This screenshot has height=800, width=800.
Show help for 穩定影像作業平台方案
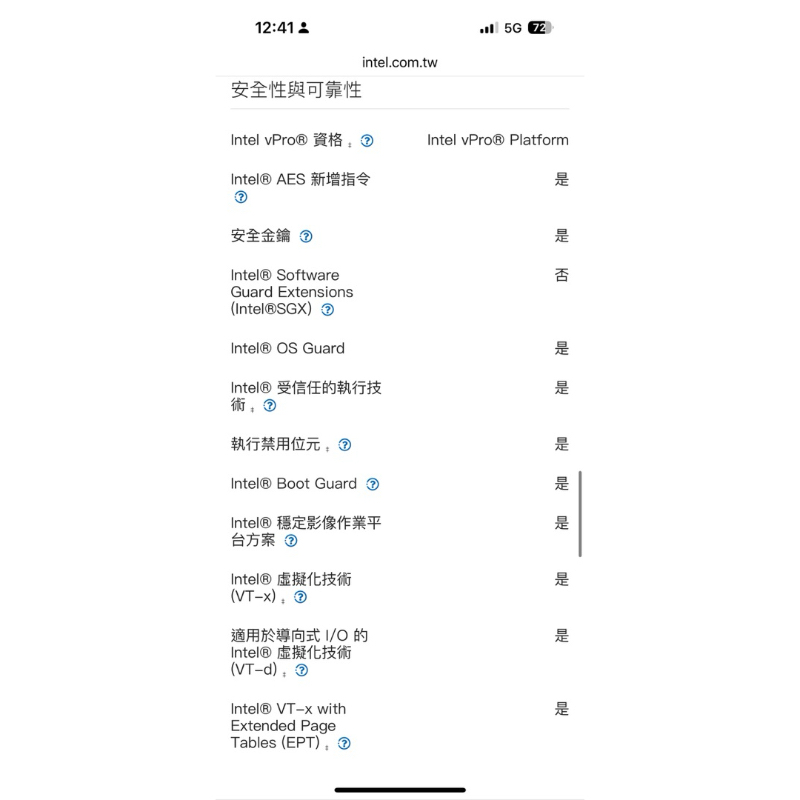point(291,541)
